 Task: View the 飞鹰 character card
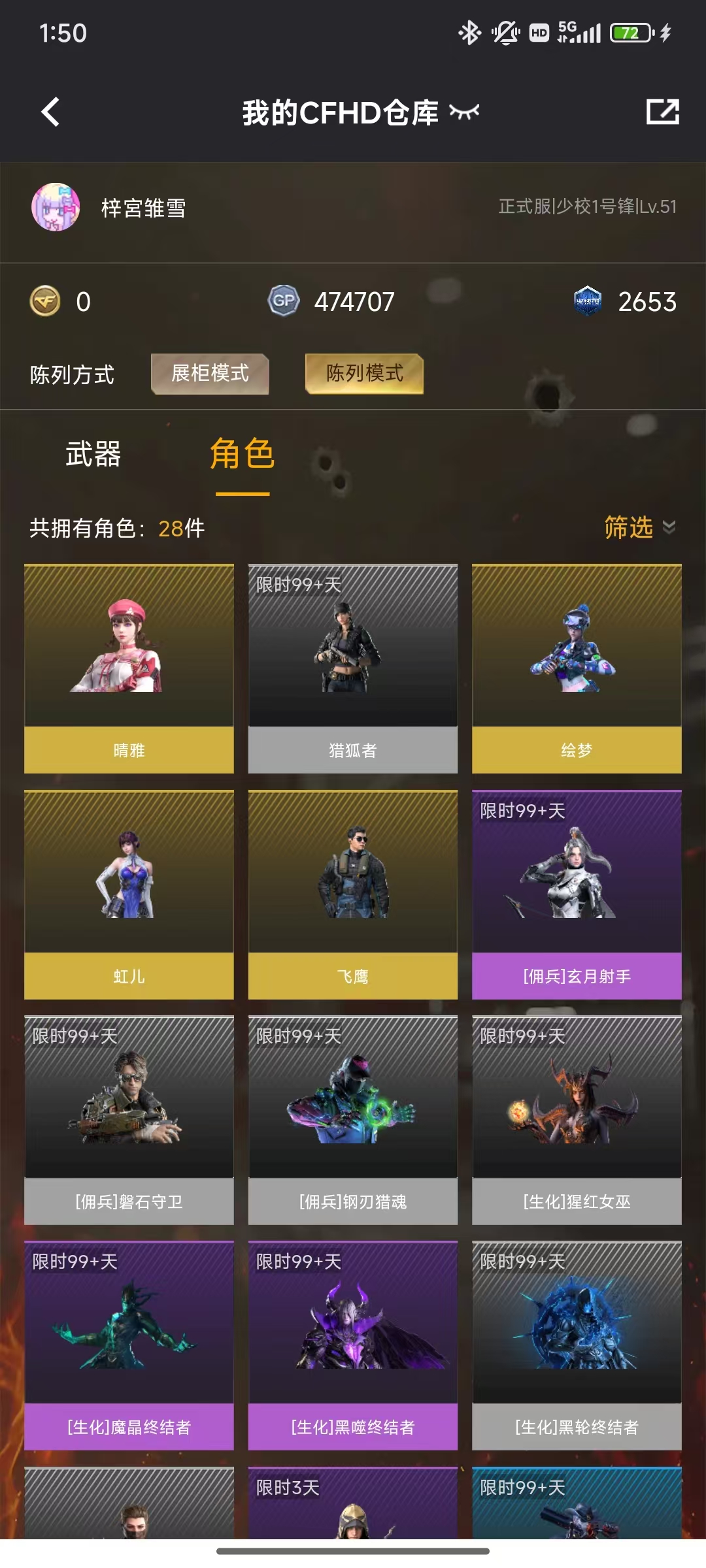(x=352, y=894)
